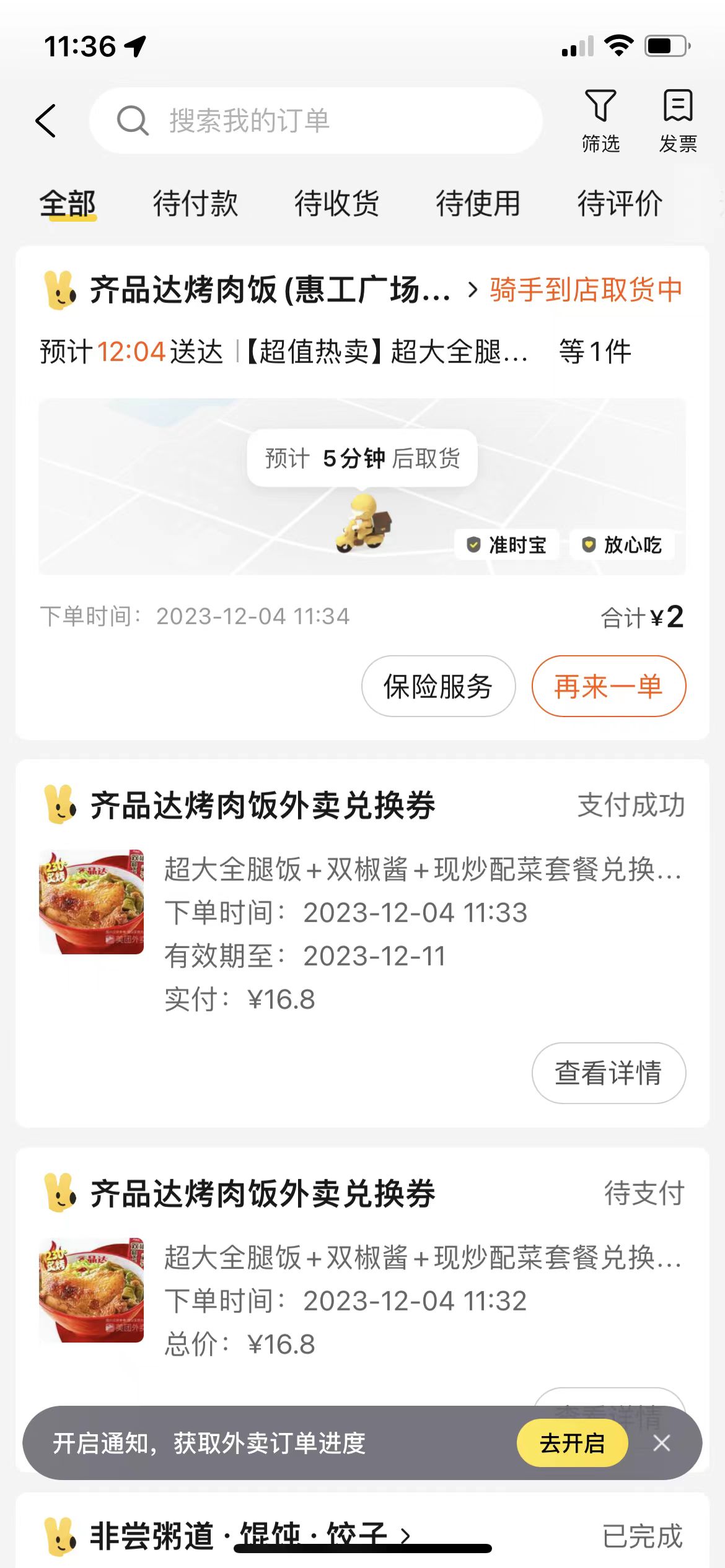View 查看详情 for the 支付成功 voucher
This screenshot has width=725, height=1568.
[609, 1073]
